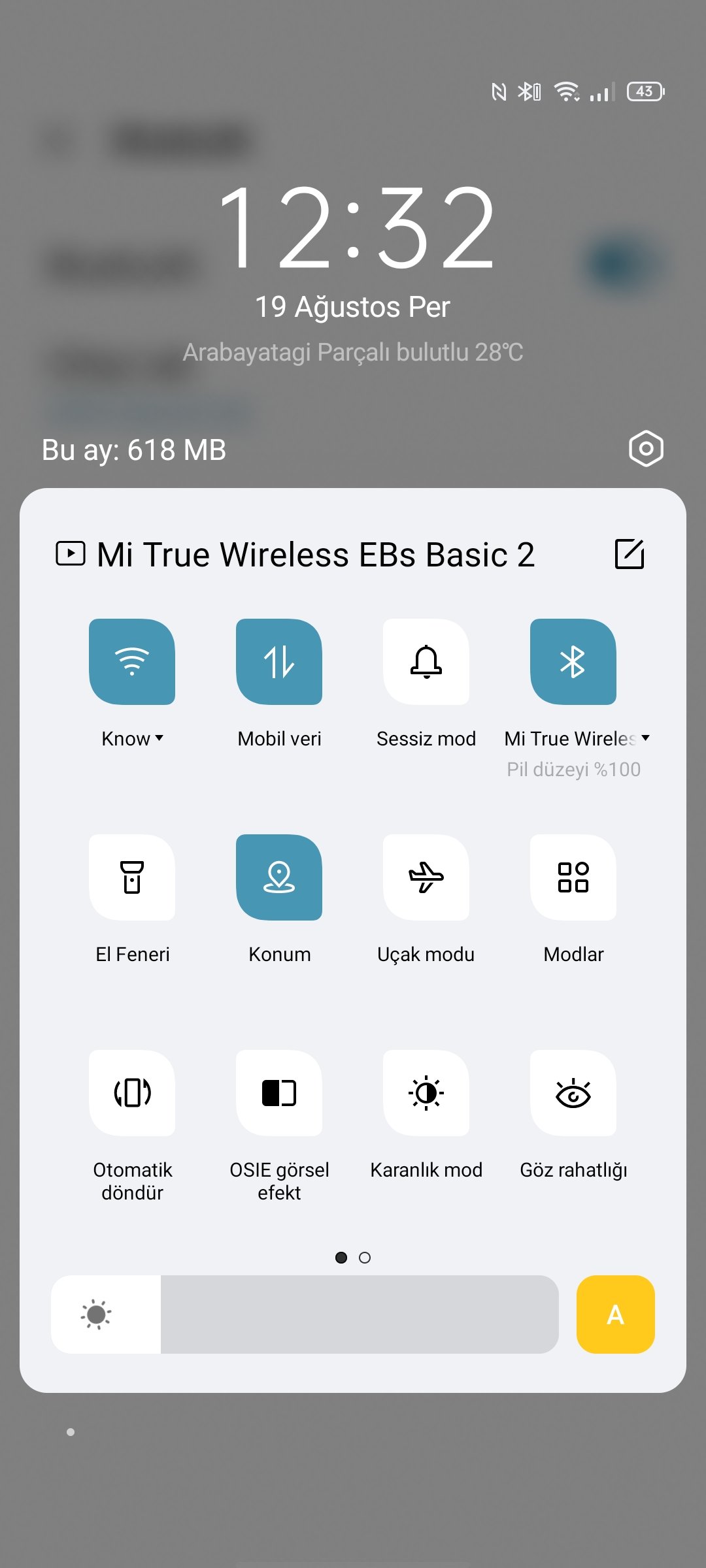This screenshot has height=1568, width=706.
Task: Toggle automatic brightness with the A button
Action: 616,1315
